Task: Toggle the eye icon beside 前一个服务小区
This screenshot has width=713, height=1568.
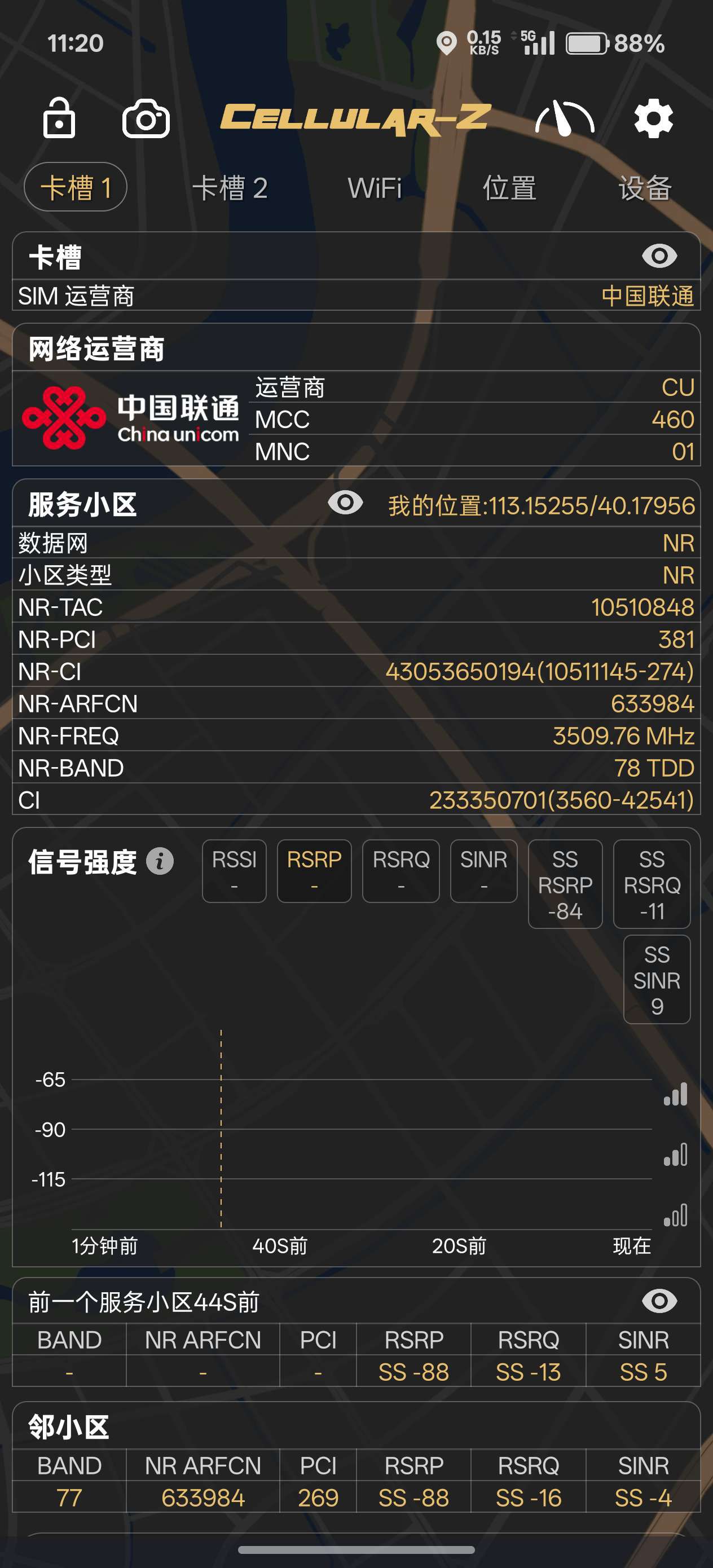Action: click(x=659, y=1302)
